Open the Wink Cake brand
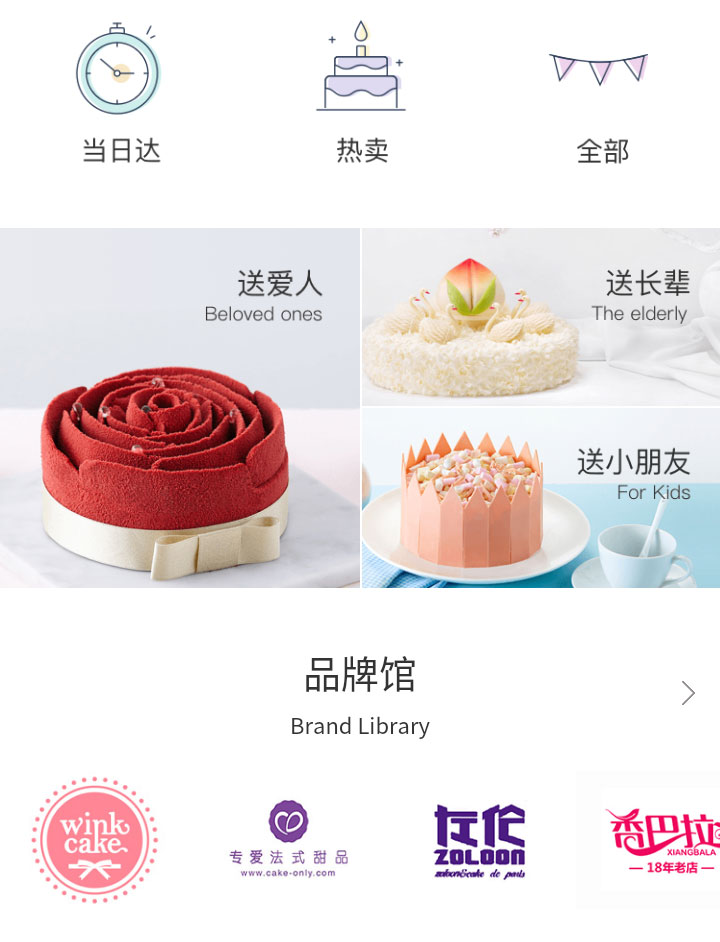720x942 pixels. pyautogui.click(x=95, y=840)
